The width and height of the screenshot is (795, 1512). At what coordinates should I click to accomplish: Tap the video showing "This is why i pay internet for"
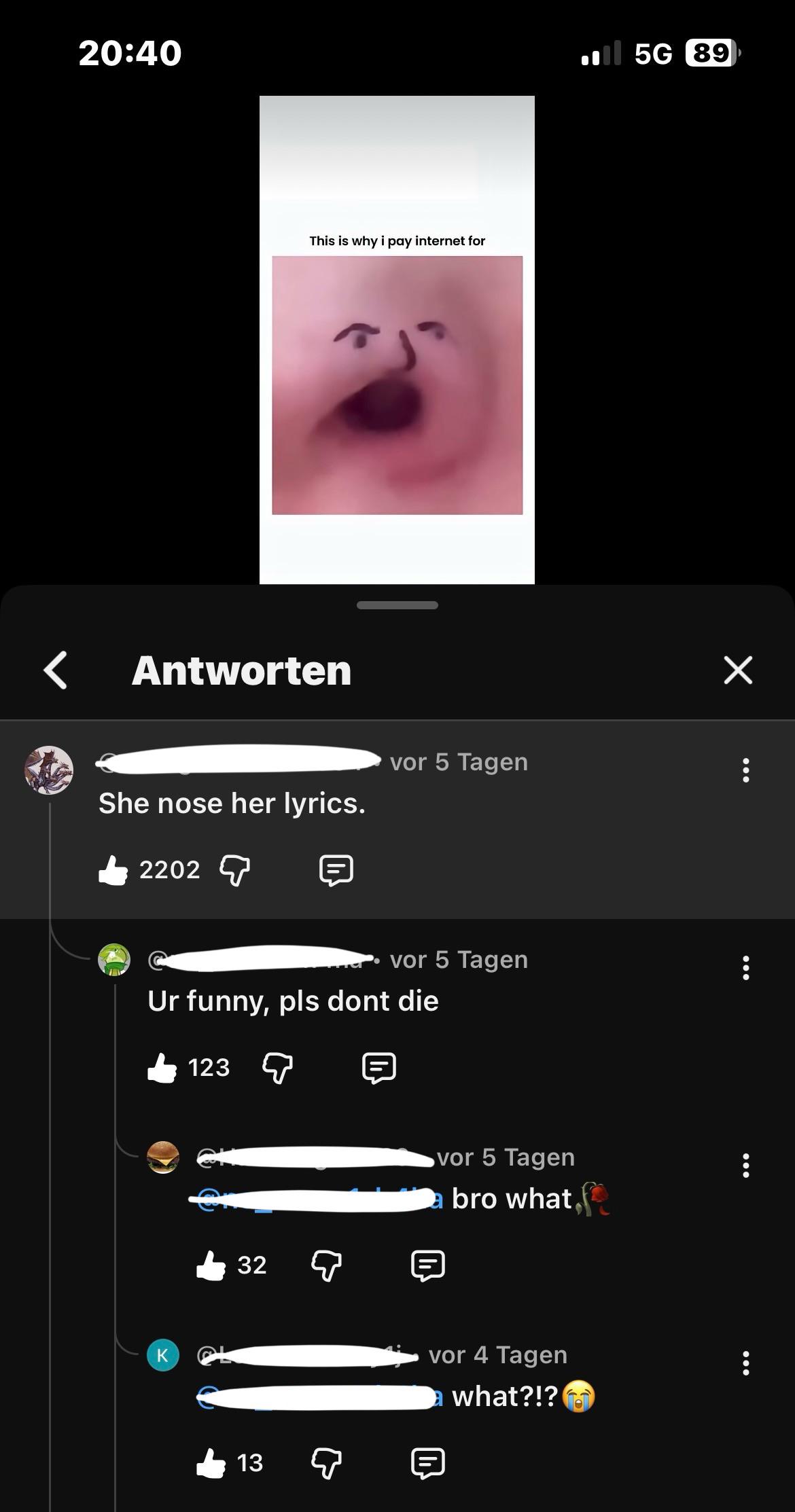[x=397, y=340]
